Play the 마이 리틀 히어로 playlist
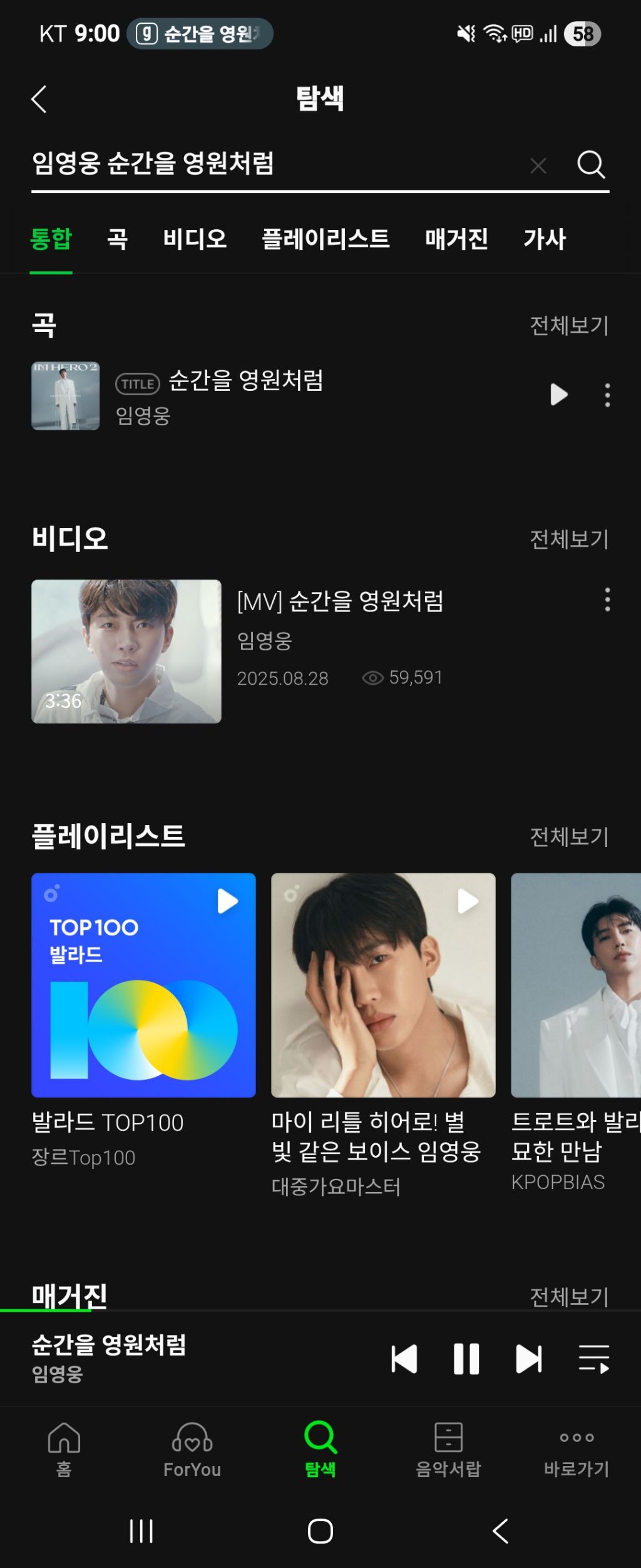The image size is (641, 1568). (468, 901)
